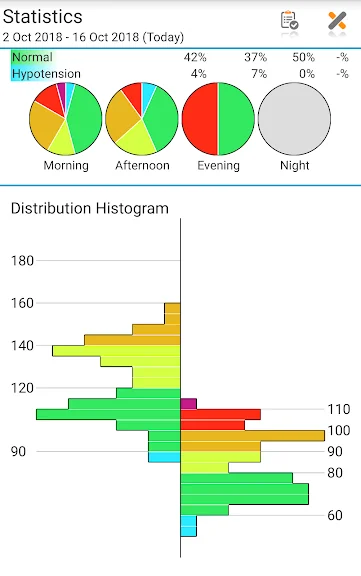Open the crossed tools settings icon
Viewport: 361px width, 576px height.
337,21
